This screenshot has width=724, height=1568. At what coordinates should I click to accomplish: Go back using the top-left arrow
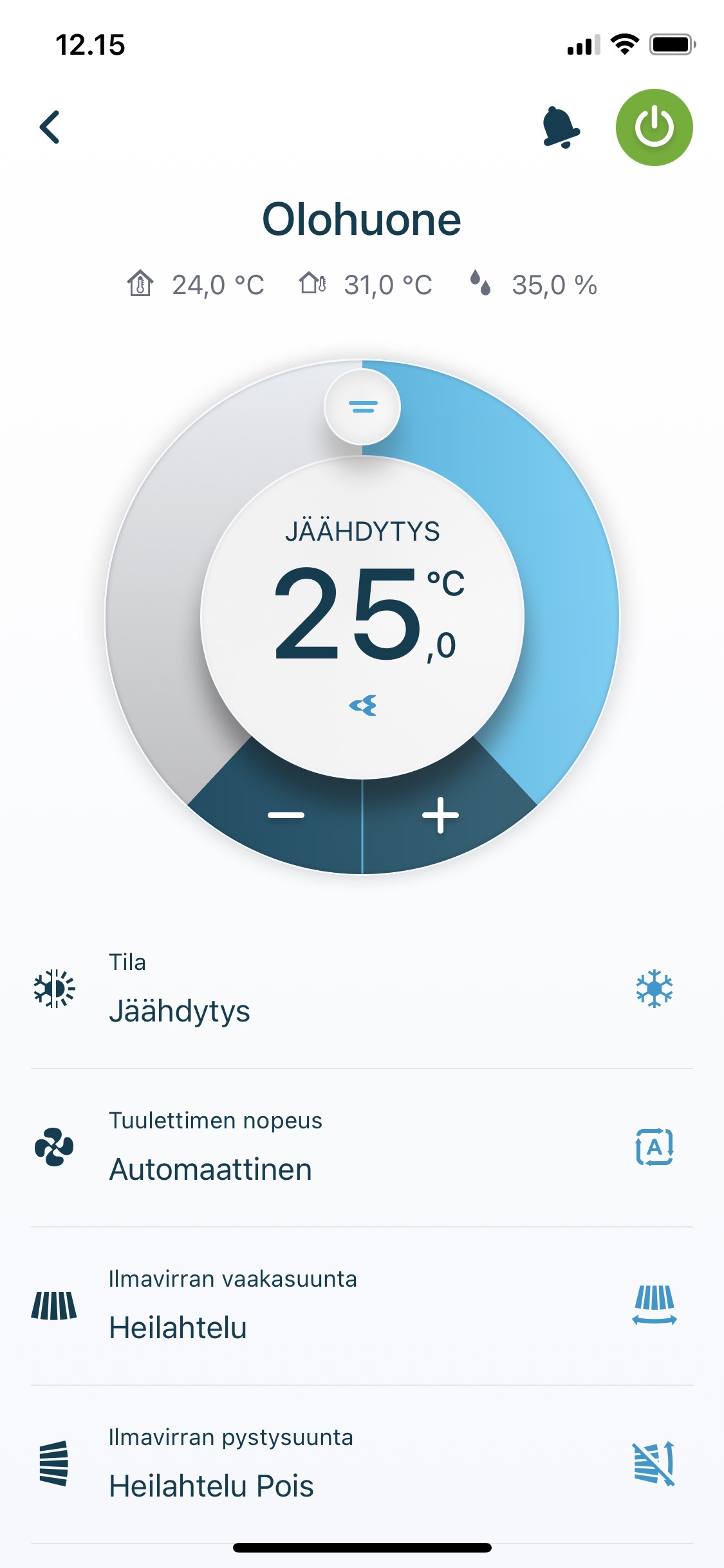(50, 127)
